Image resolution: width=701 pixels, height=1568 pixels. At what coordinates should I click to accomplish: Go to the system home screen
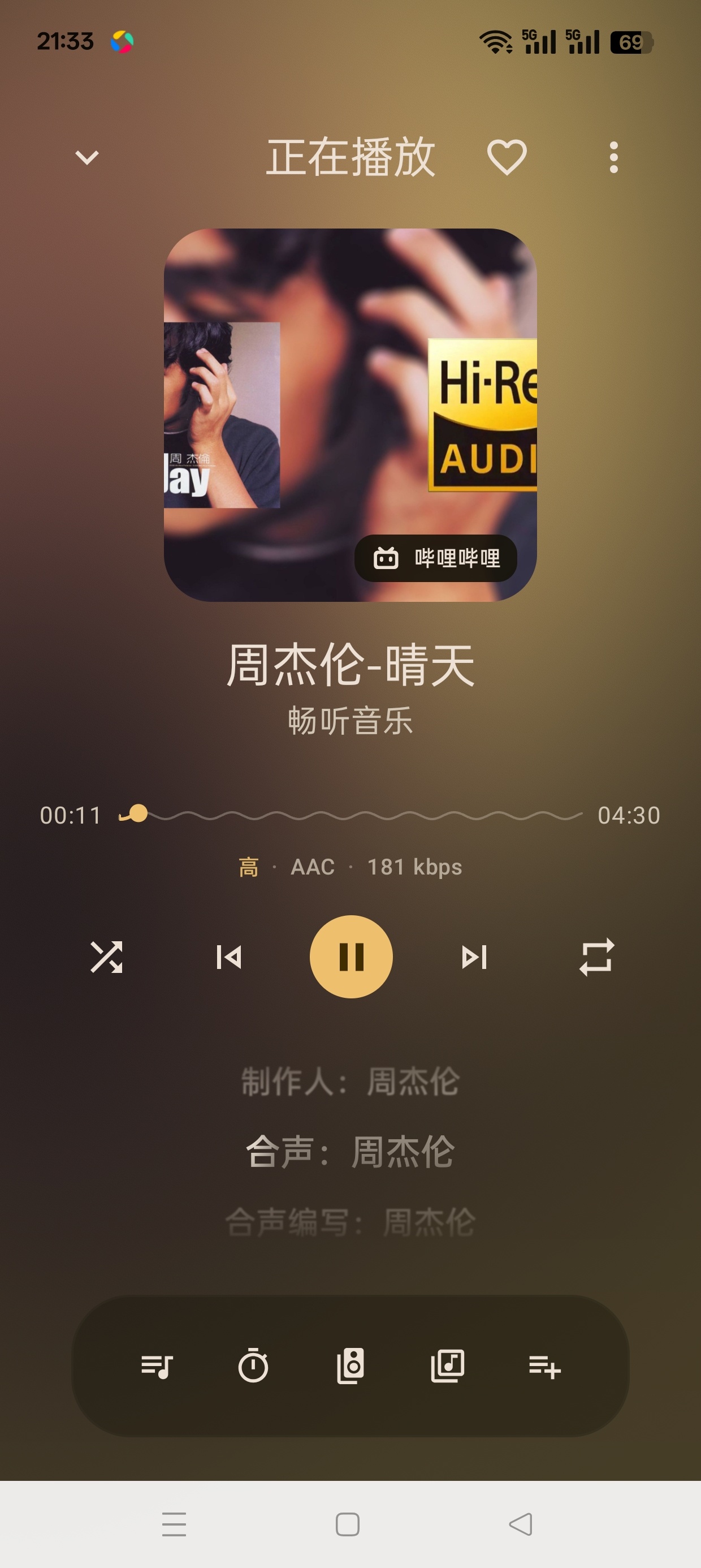click(348, 1524)
